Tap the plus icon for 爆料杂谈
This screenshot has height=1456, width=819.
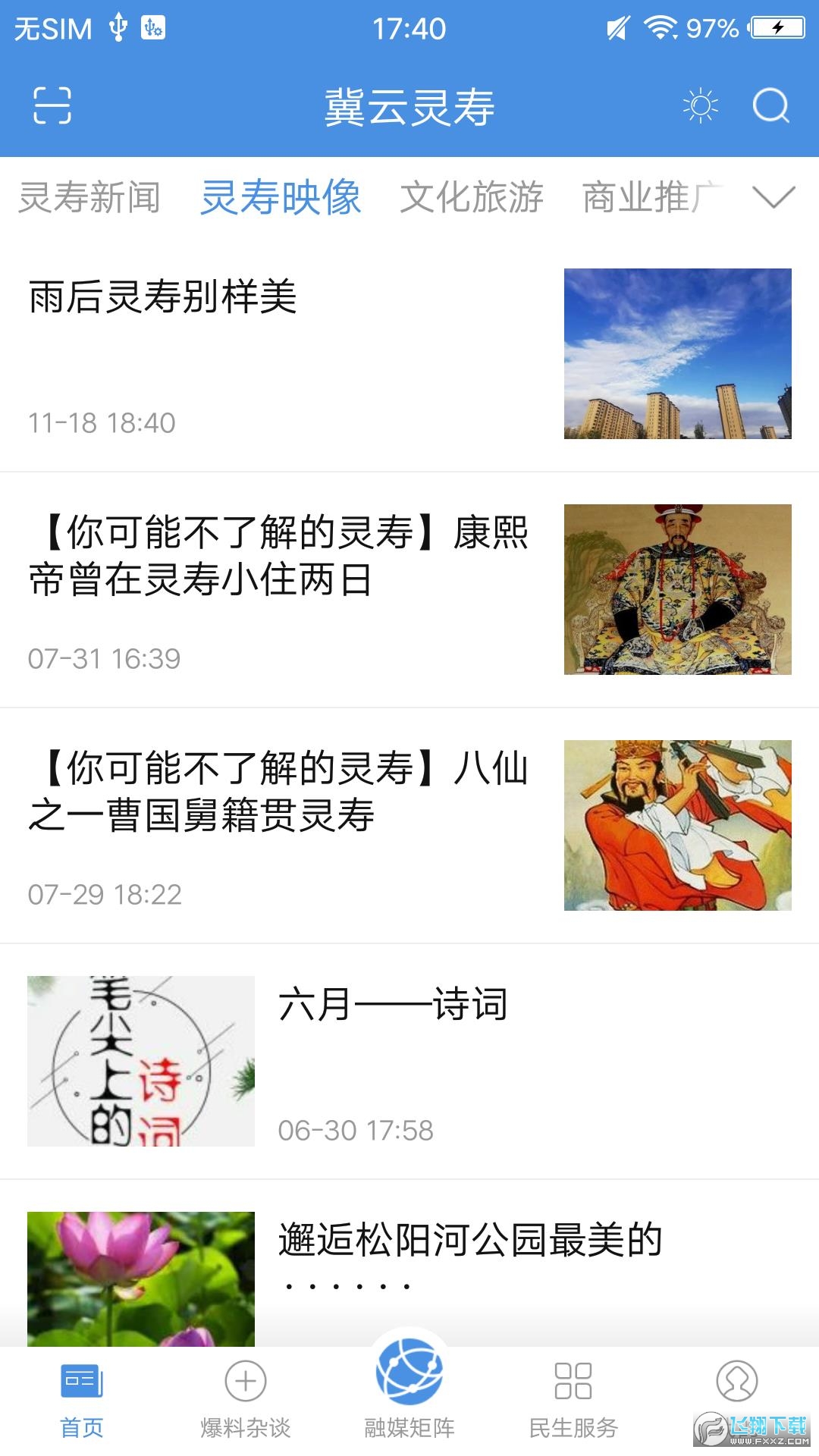coord(245,1382)
